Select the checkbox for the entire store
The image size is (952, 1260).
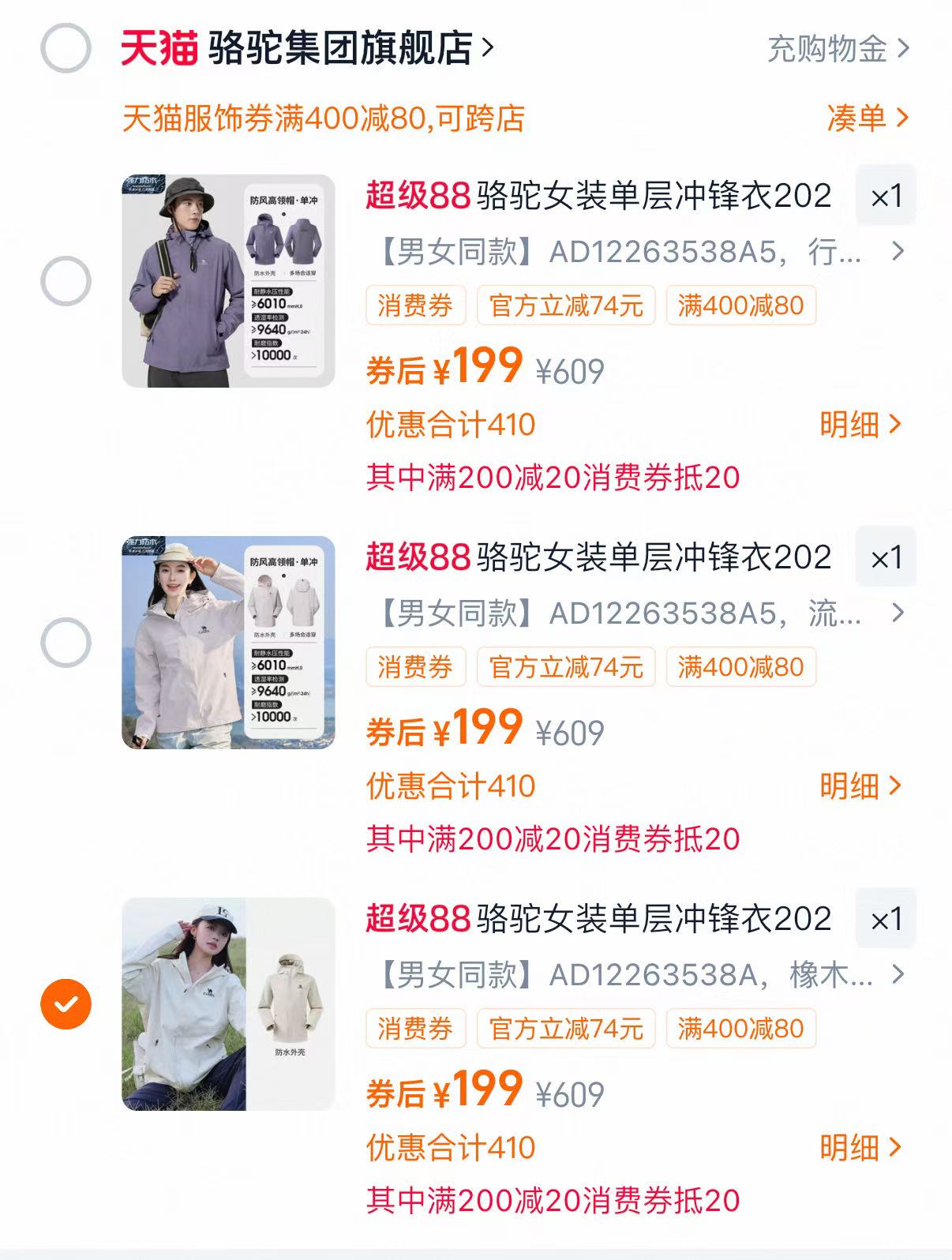[67, 47]
